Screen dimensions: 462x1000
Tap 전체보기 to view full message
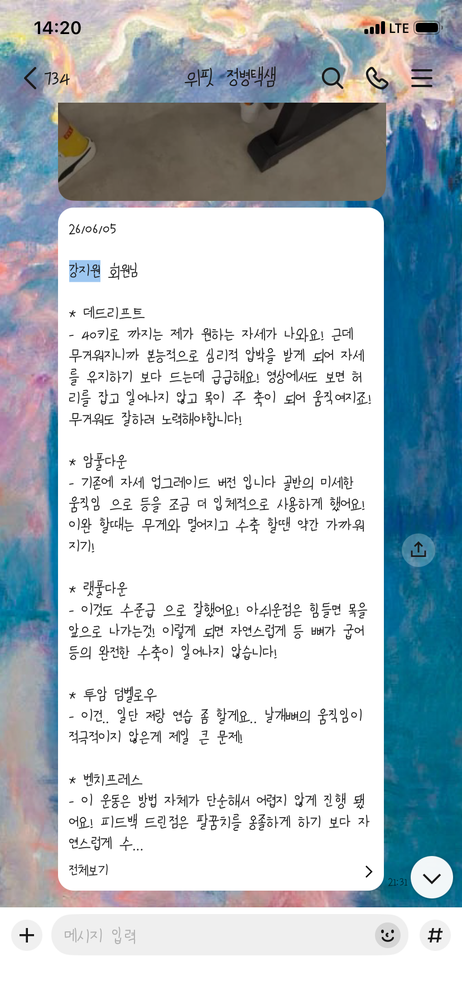click(x=221, y=871)
